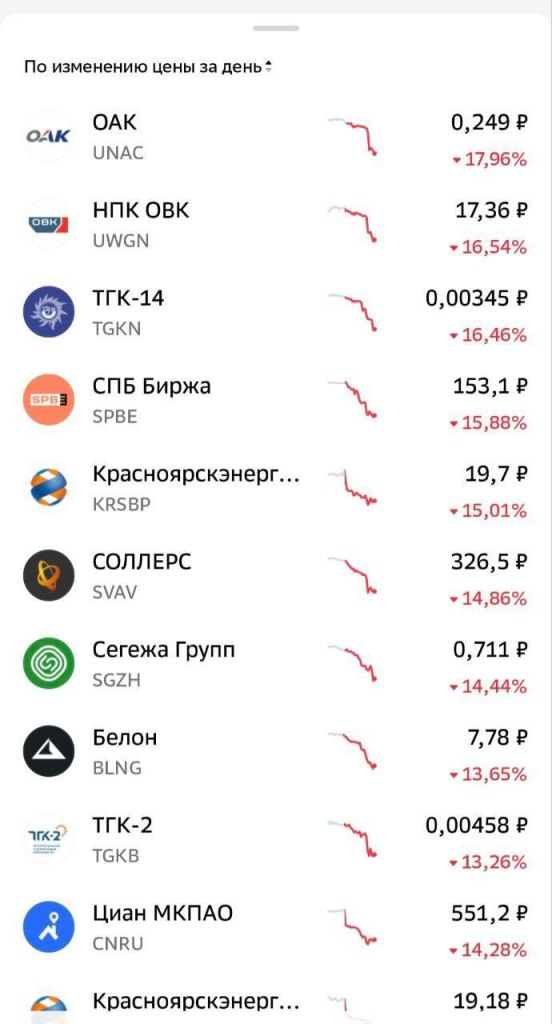
Task: Open the sort dropdown for daily price change
Action: pos(148,67)
